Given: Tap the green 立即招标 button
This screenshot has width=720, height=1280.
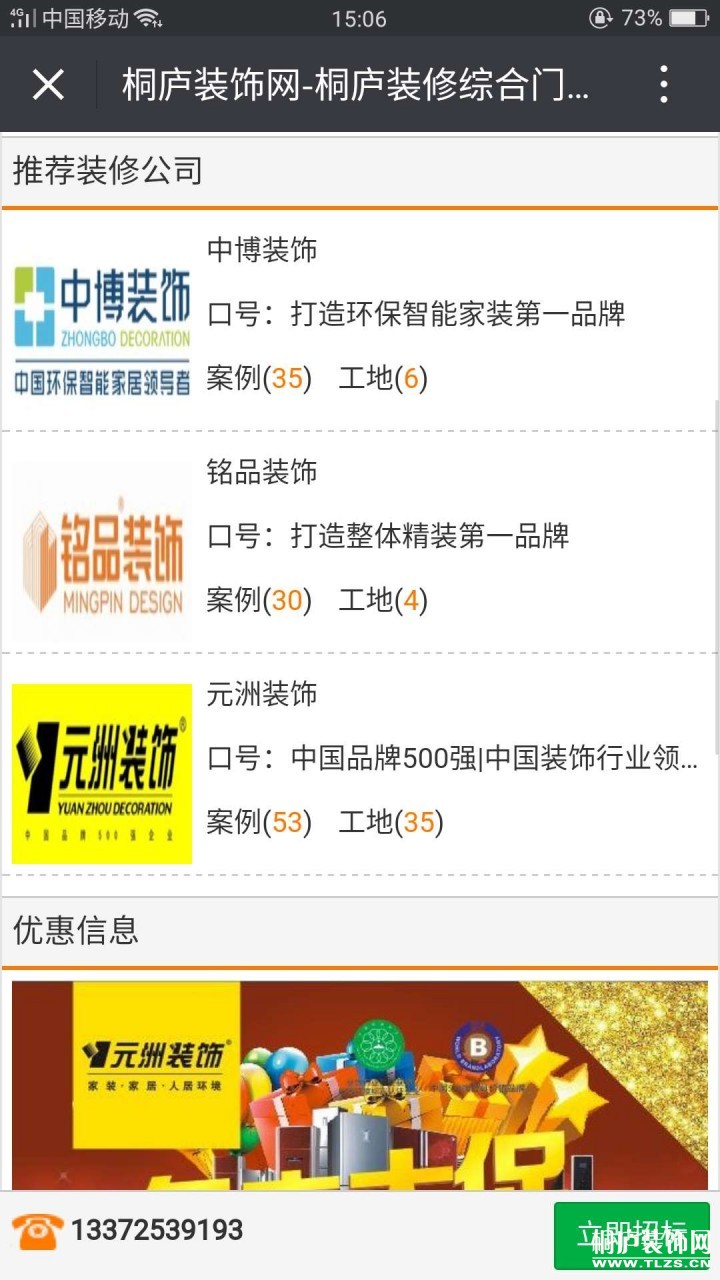Looking at the screenshot, I should pos(632,1232).
